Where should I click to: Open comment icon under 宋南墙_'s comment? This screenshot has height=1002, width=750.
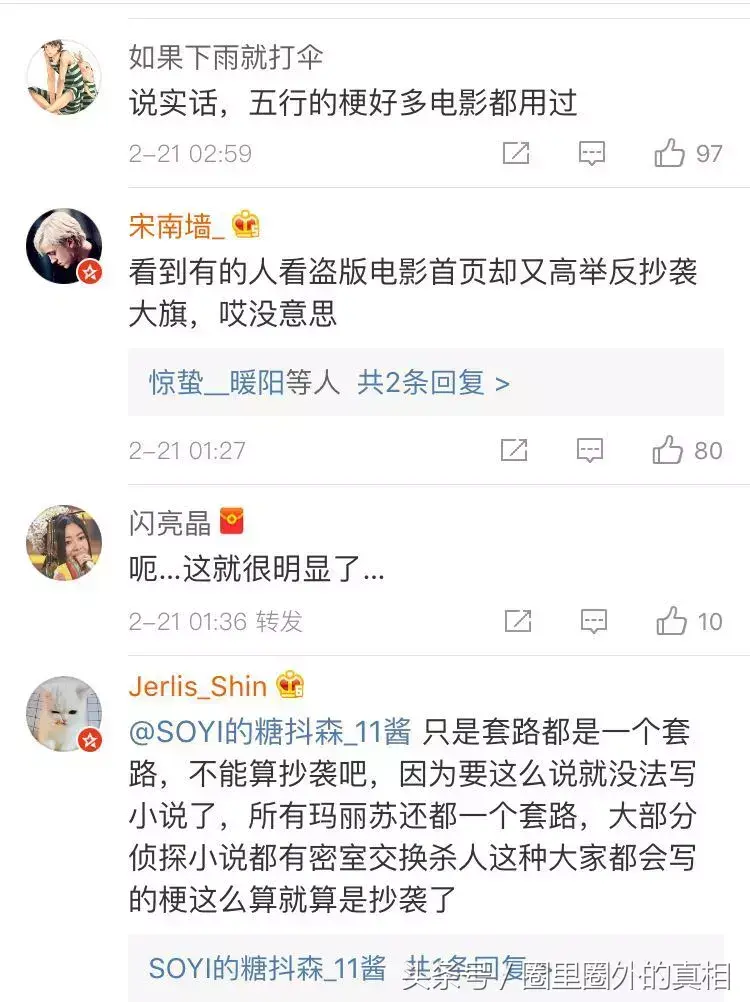(592, 450)
